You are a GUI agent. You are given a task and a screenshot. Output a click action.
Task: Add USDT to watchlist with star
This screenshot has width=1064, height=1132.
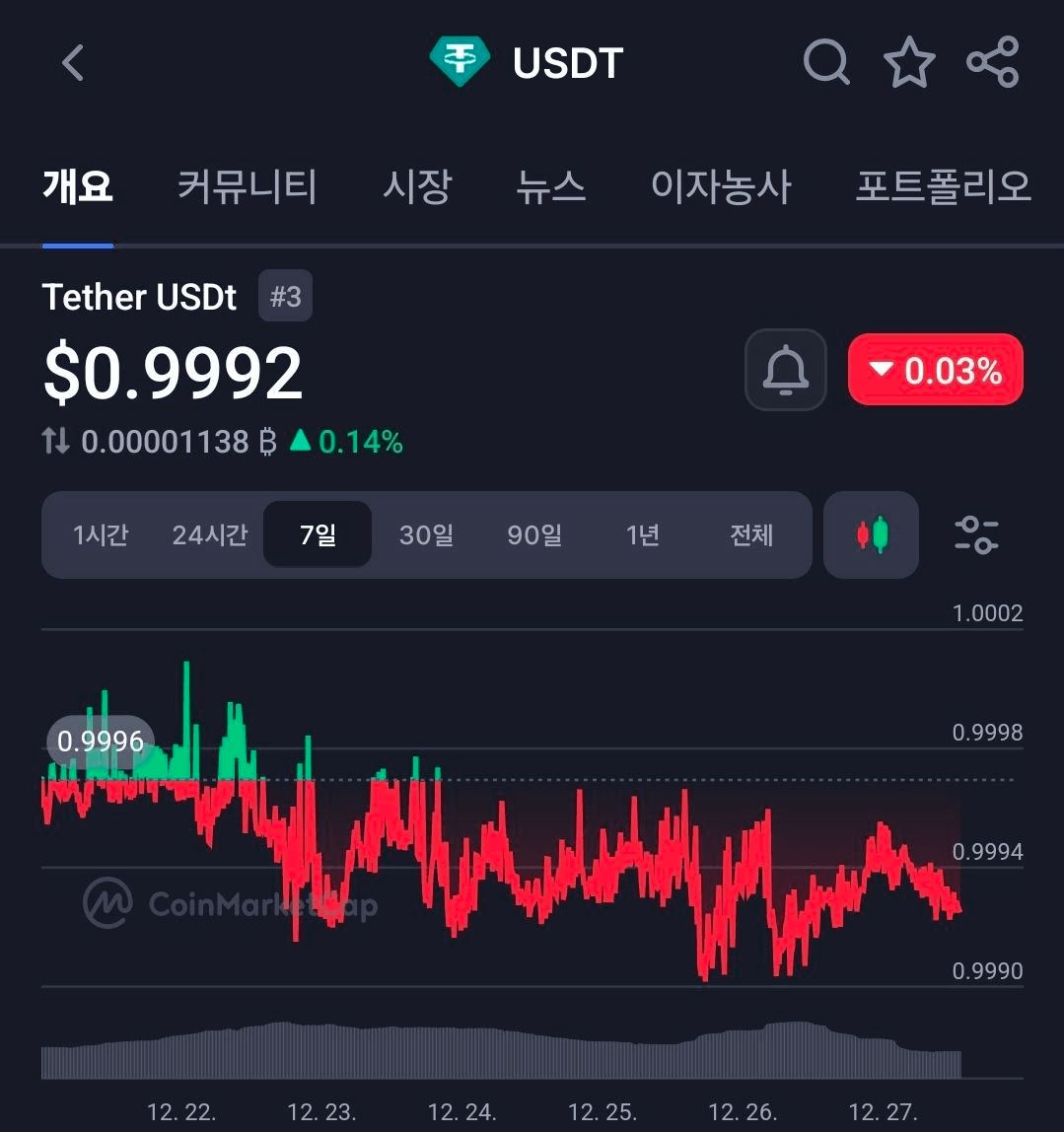click(908, 63)
